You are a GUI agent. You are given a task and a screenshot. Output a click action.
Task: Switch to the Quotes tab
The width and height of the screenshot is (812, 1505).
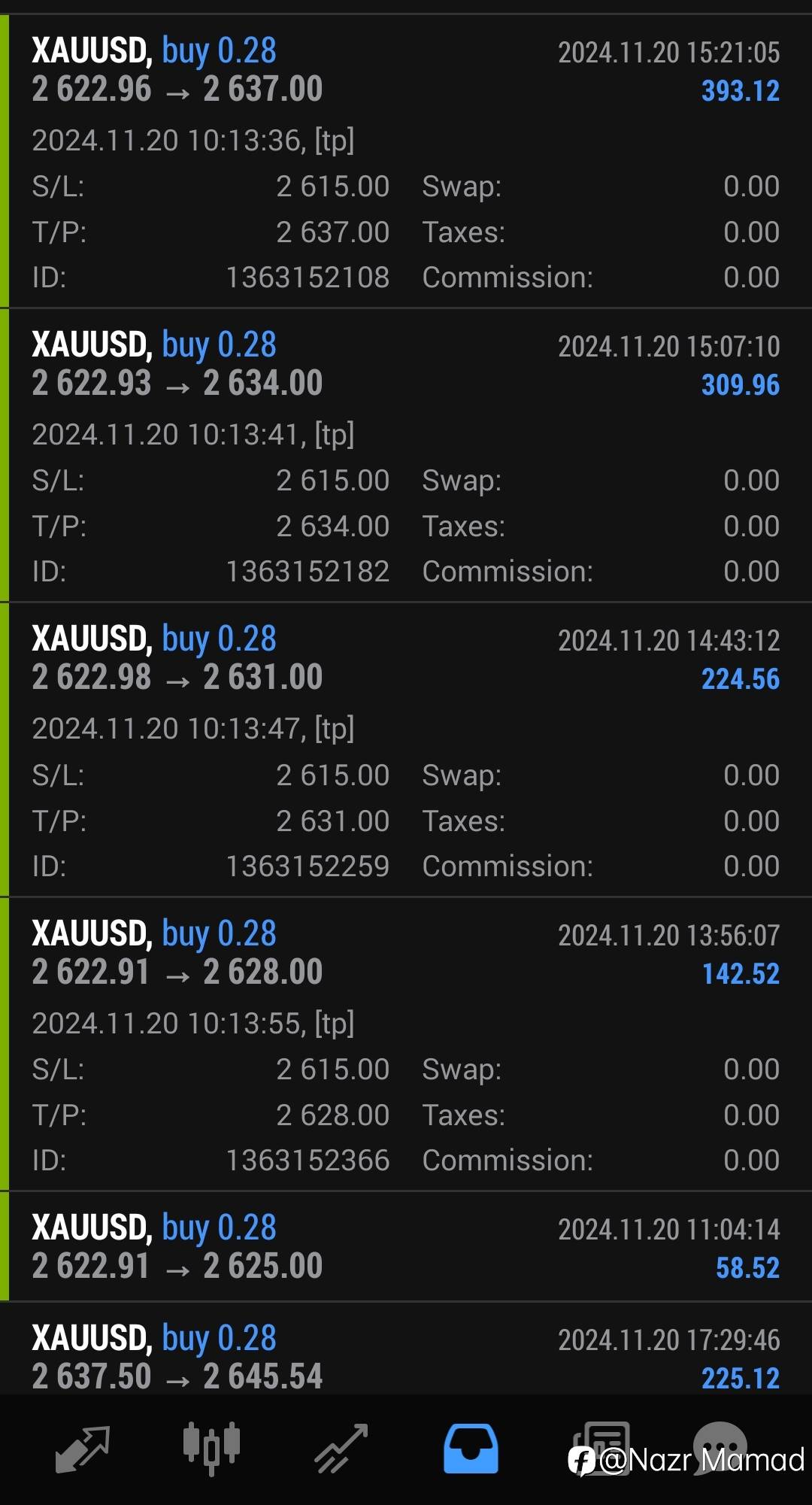coord(83,1448)
